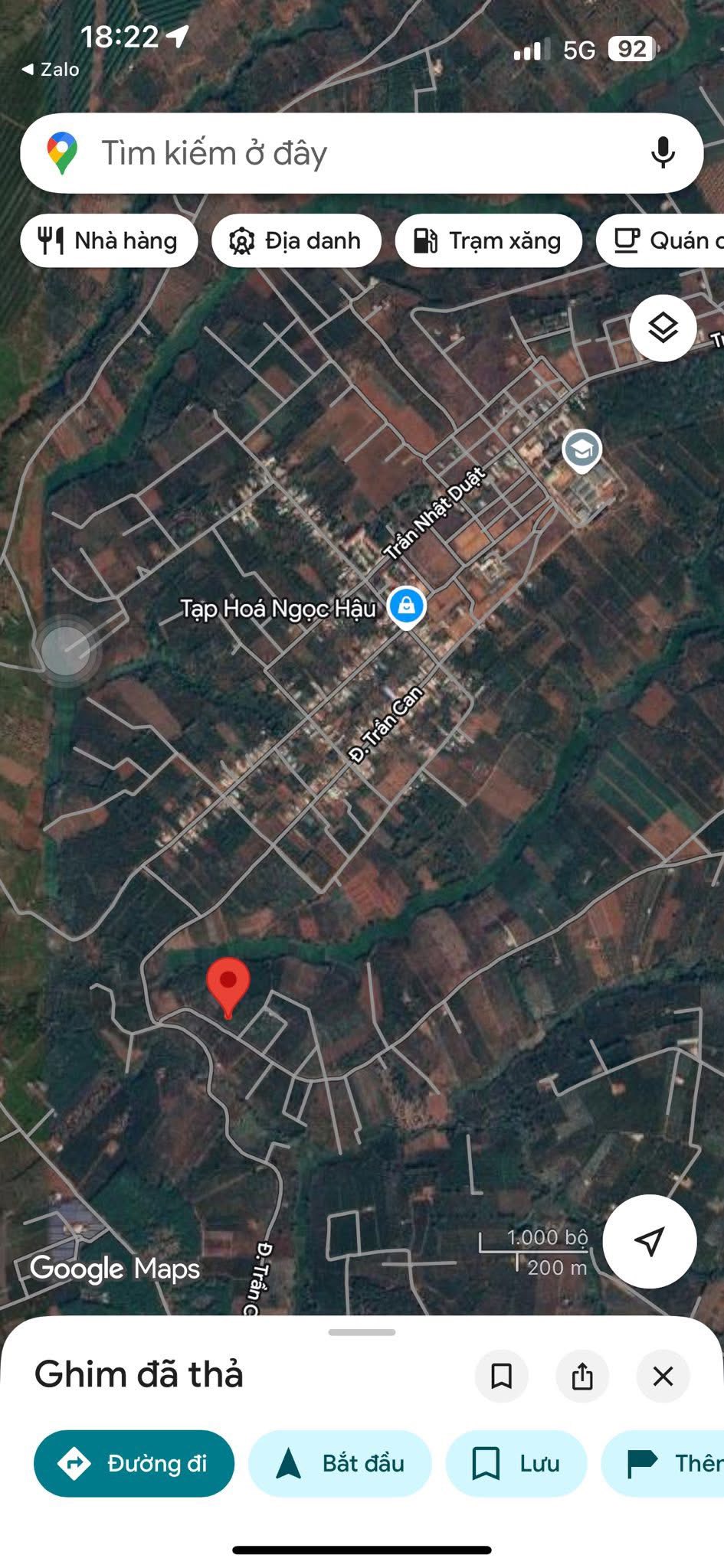
Task: Start voice search with the microphone
Action: [663, 152]
